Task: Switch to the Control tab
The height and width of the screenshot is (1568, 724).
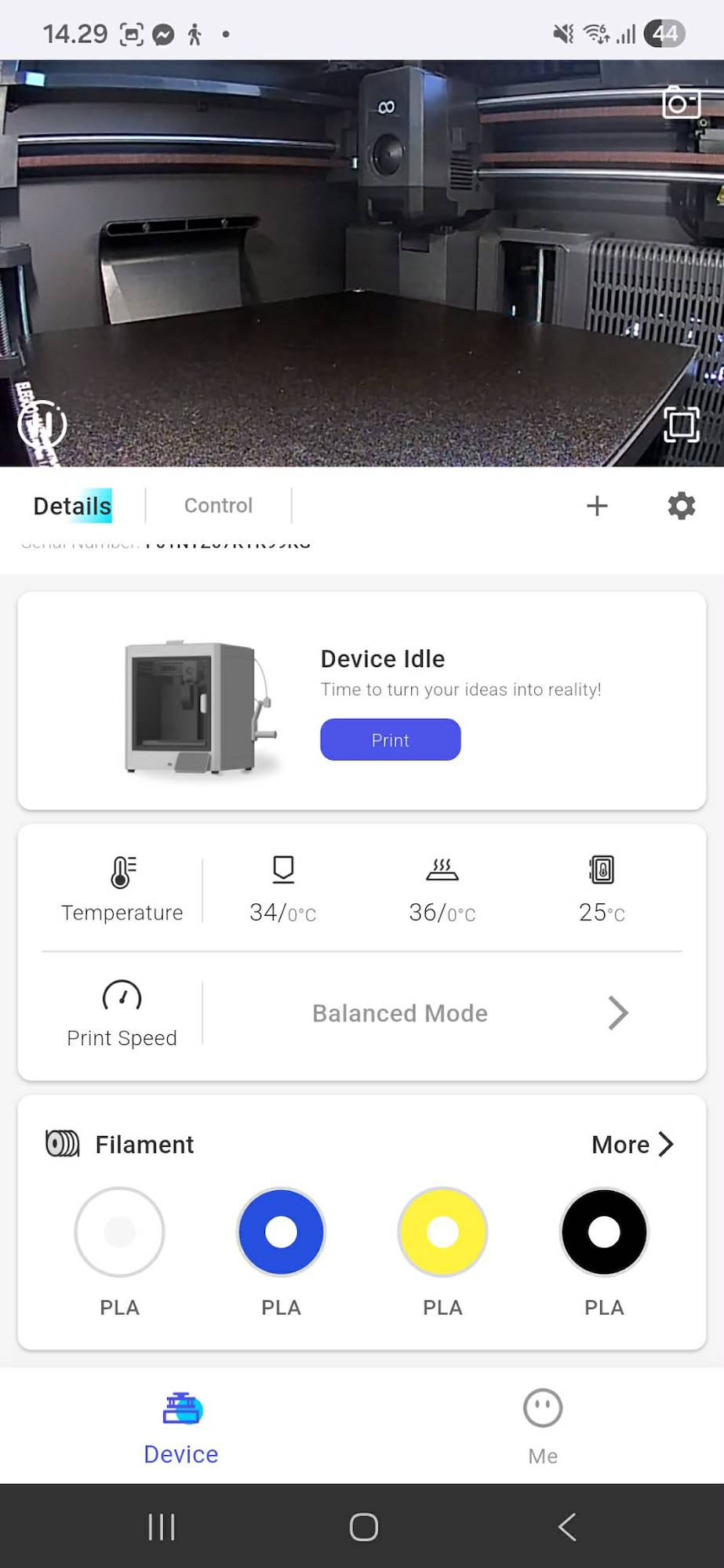Action: click(x=218, y=506)
